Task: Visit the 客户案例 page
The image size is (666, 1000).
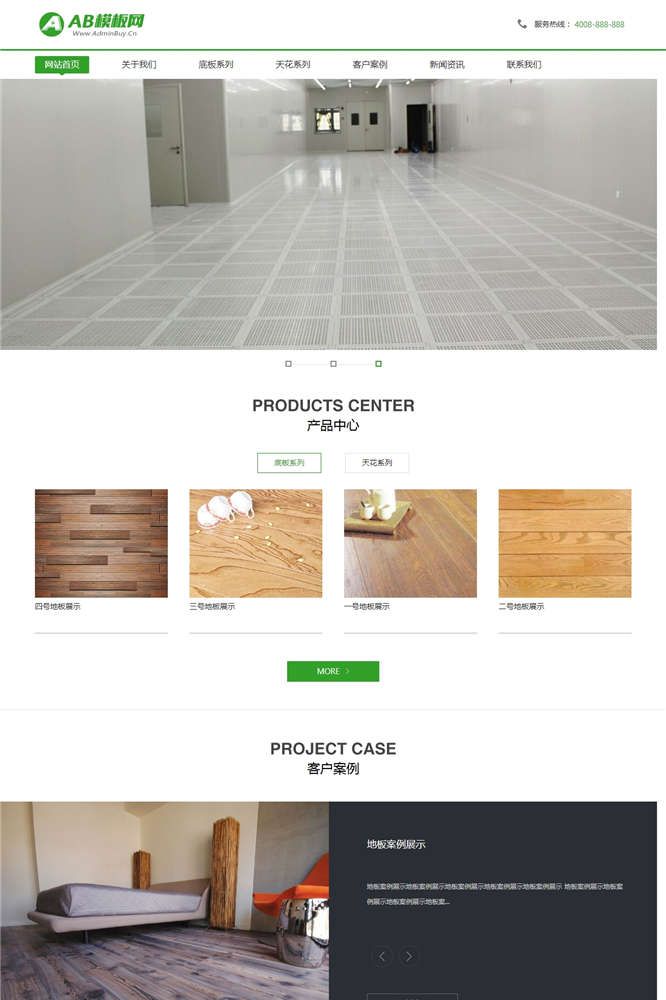Action: coord(370,65)
